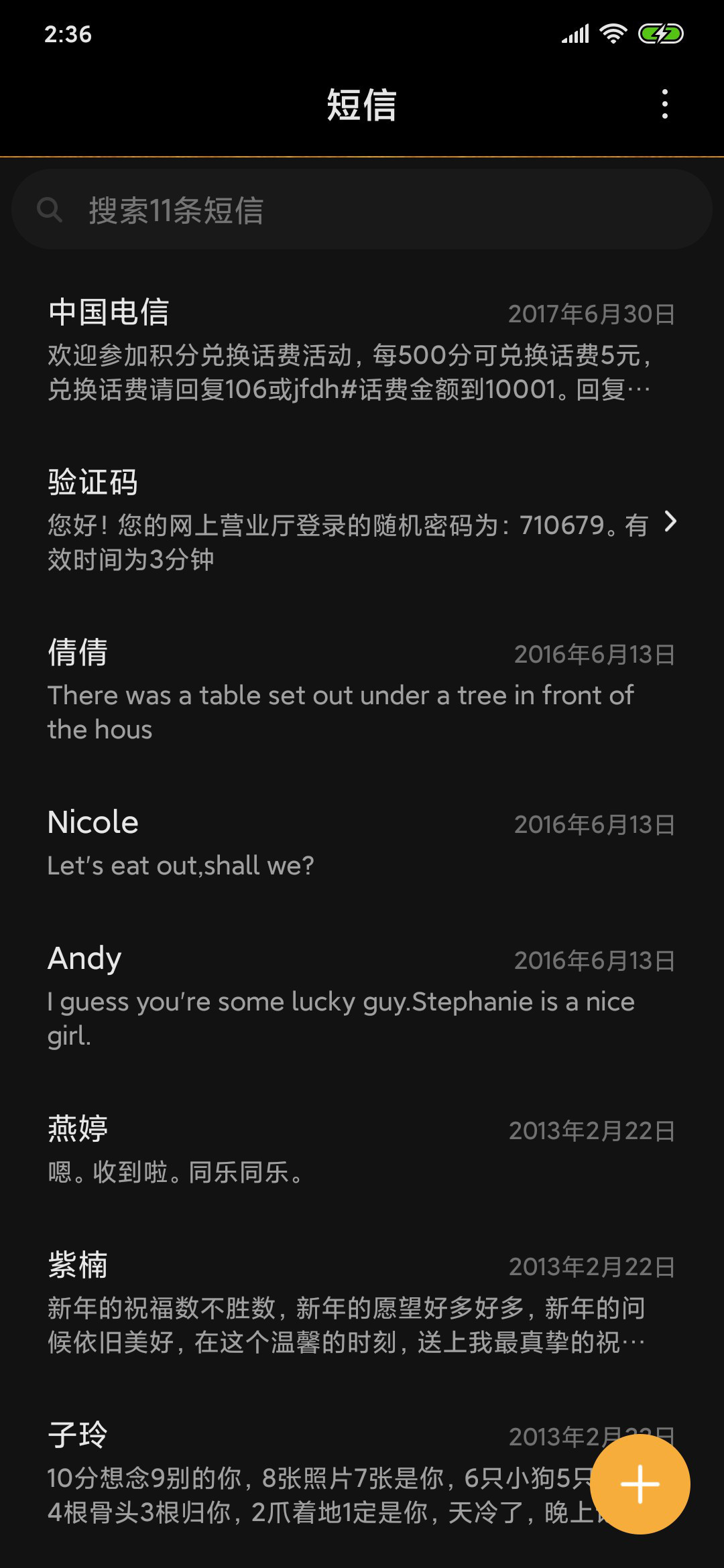The image size is (724, 1568).
Task: Open the 中国电信 message thread
Action: (x=362, y=350)
